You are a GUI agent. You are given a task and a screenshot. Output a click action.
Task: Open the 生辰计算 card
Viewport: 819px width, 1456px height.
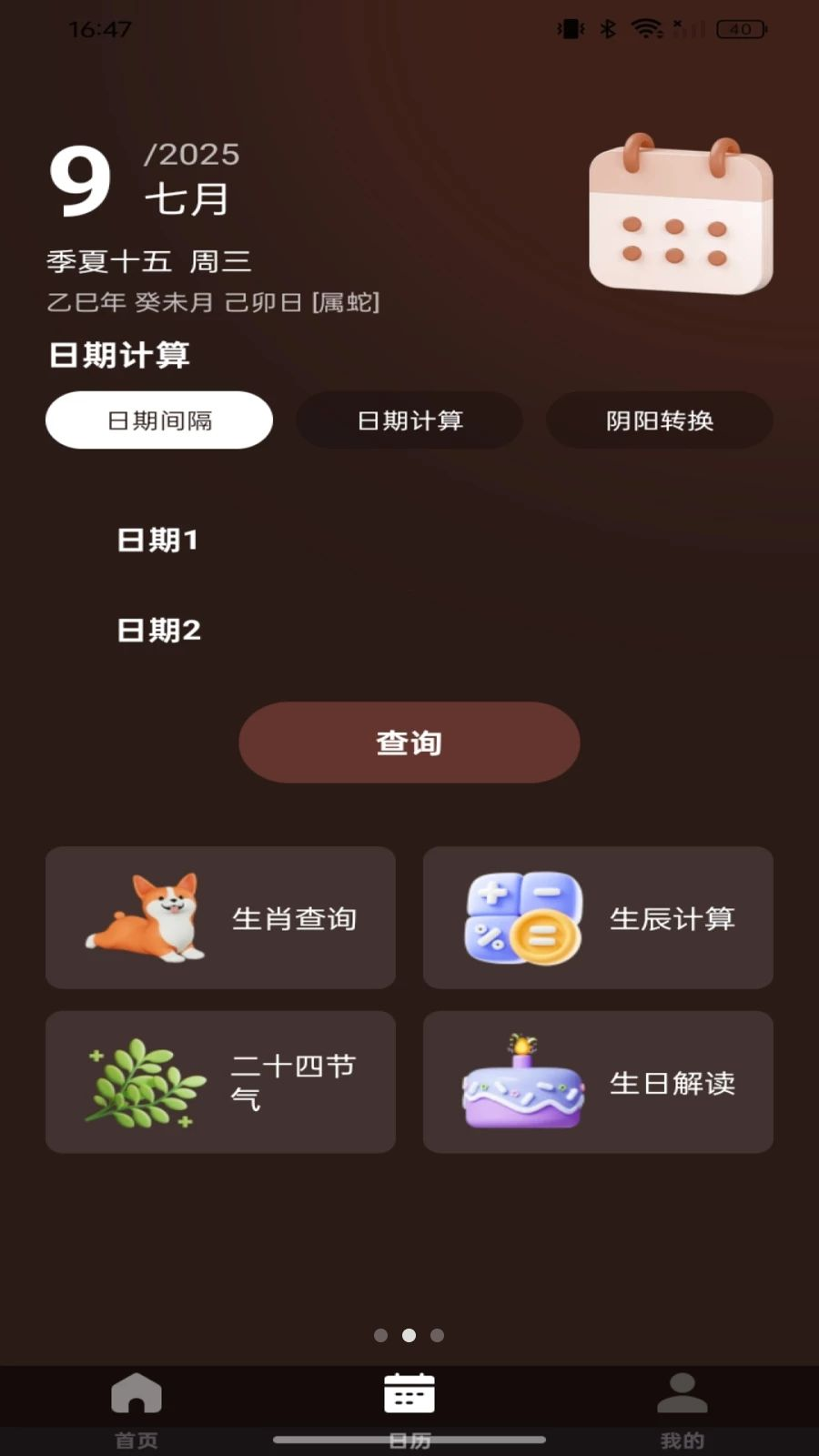coord(598,917)
